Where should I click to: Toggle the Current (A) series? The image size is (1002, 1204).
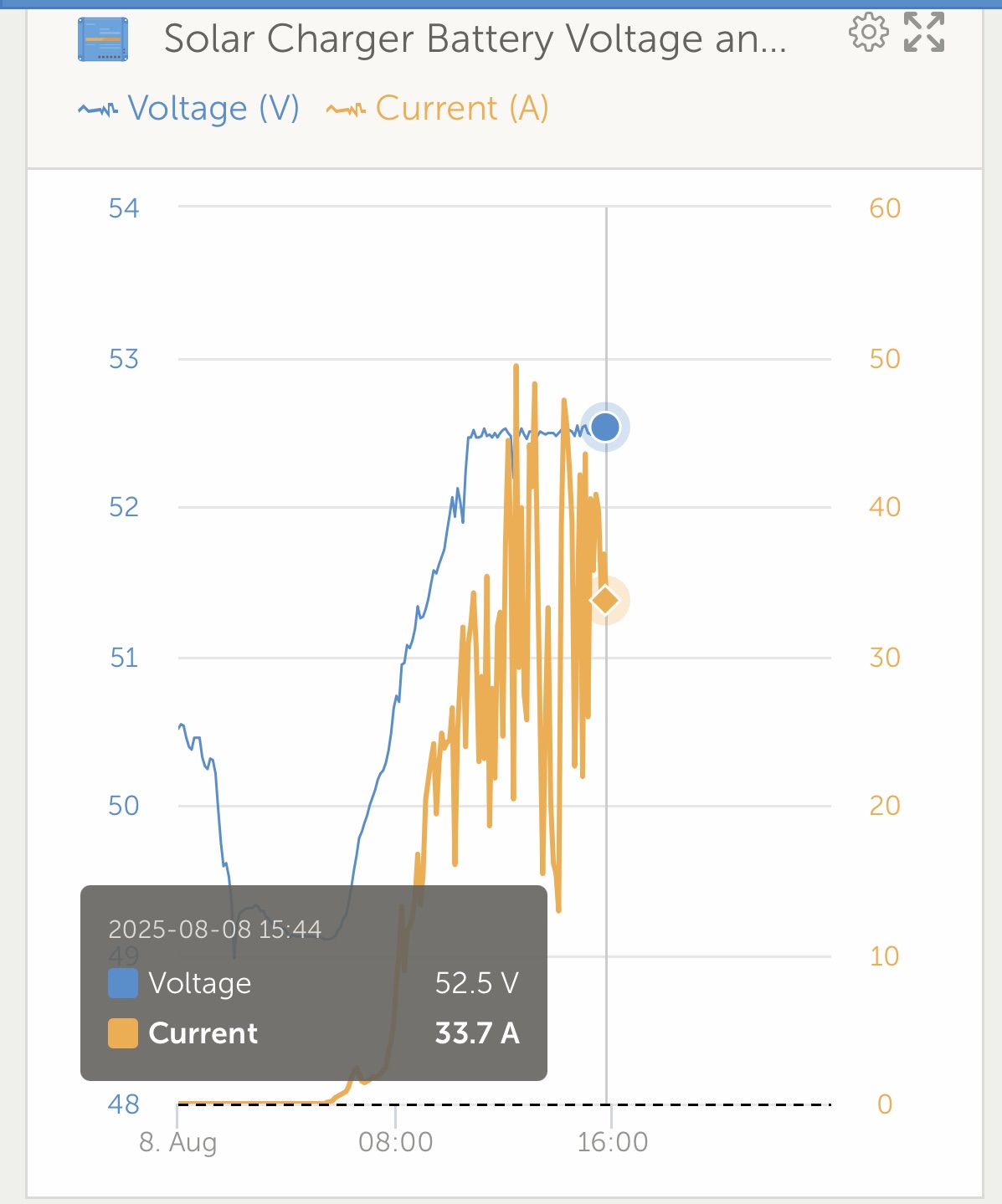pos(438,109)
